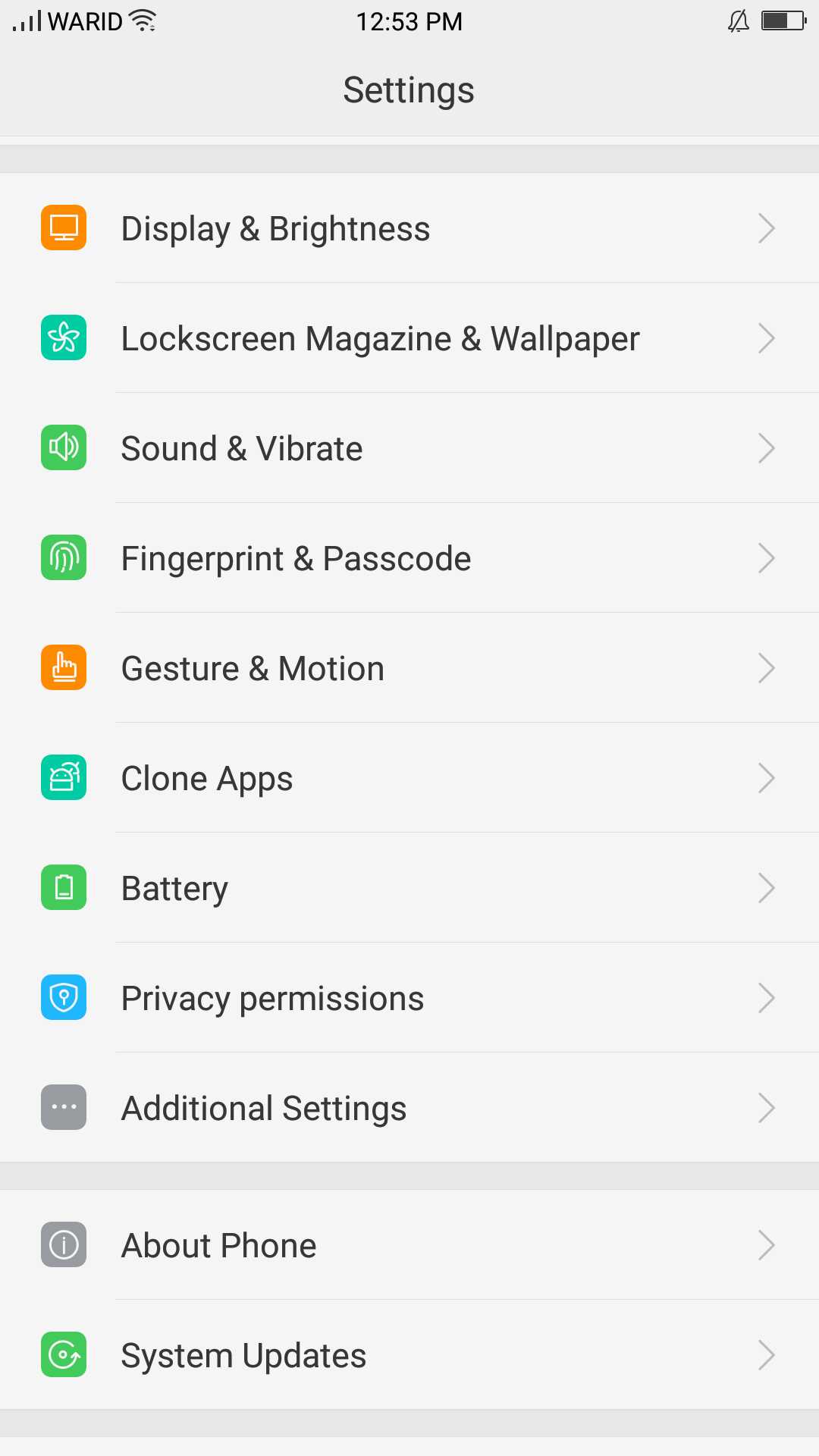Select the System Updates refresh icon
819x1456 pixels.
pos(63,1354)
